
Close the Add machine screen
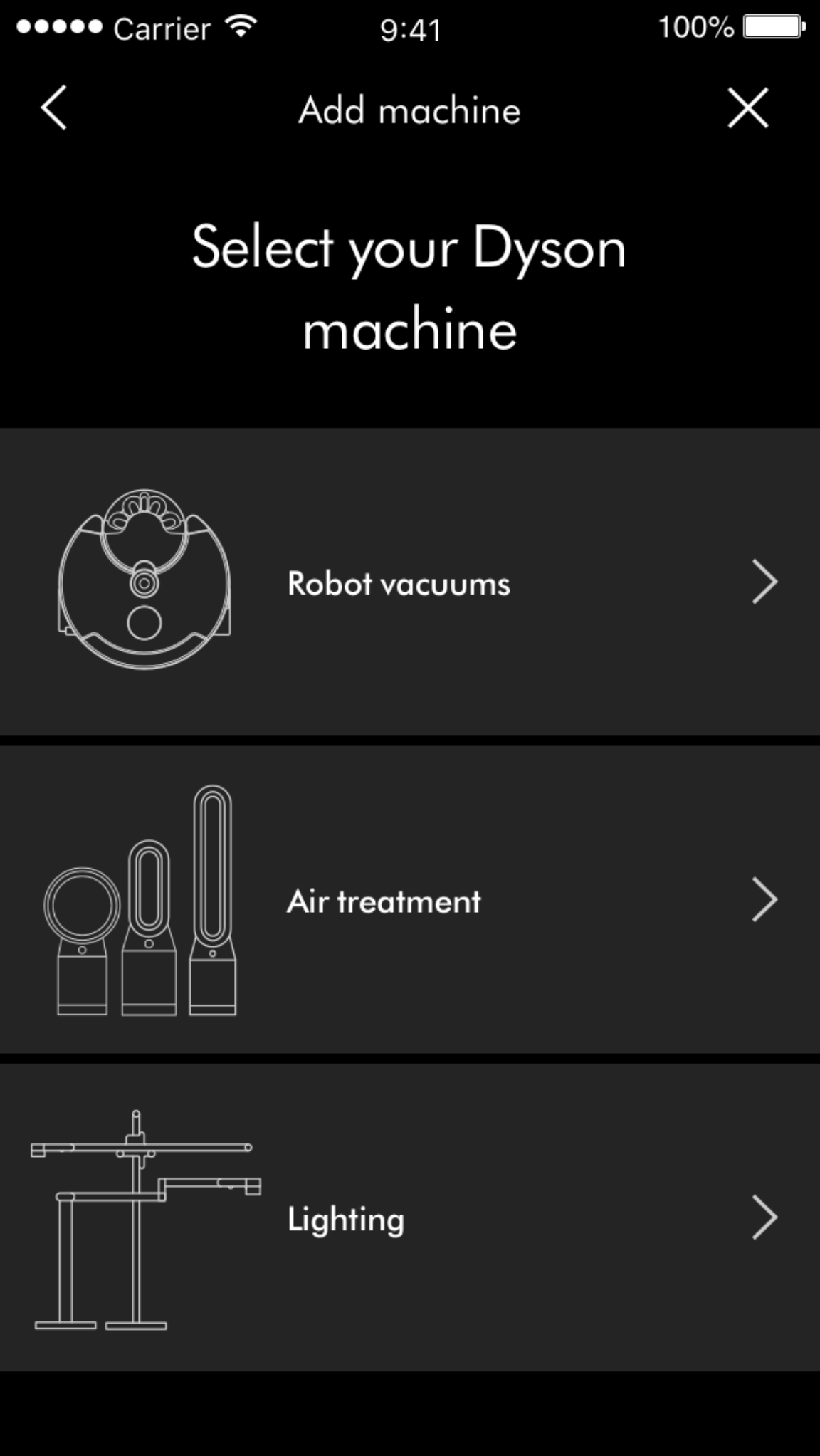coord(747,108)
